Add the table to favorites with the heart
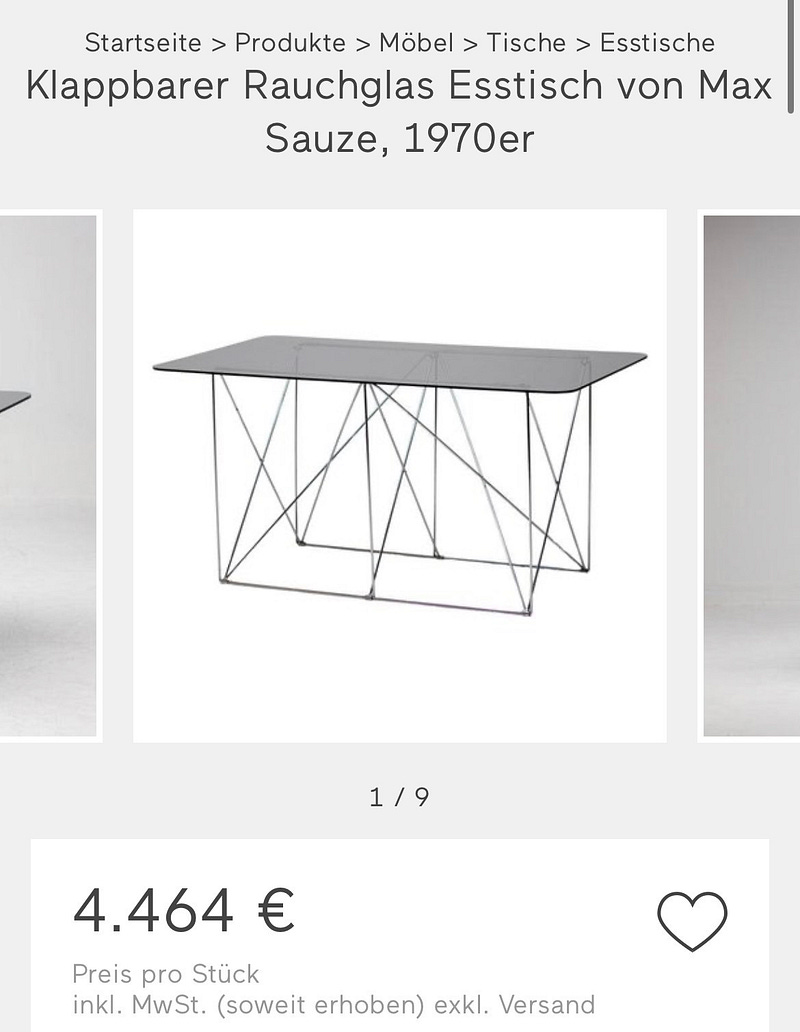This screenshot has height=1032, width=800. (x=692, y=921)
